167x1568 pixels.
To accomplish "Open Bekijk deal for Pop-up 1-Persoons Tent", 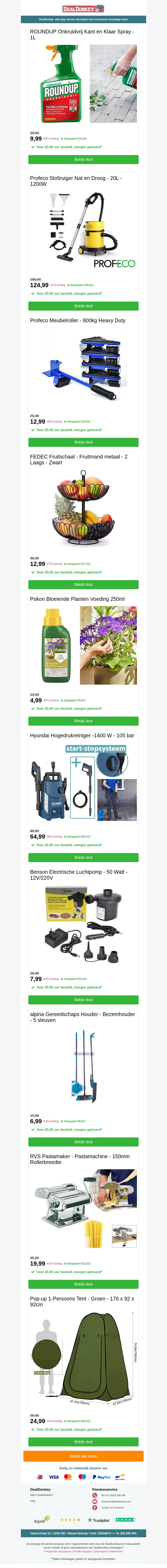I will point(83,1441).
